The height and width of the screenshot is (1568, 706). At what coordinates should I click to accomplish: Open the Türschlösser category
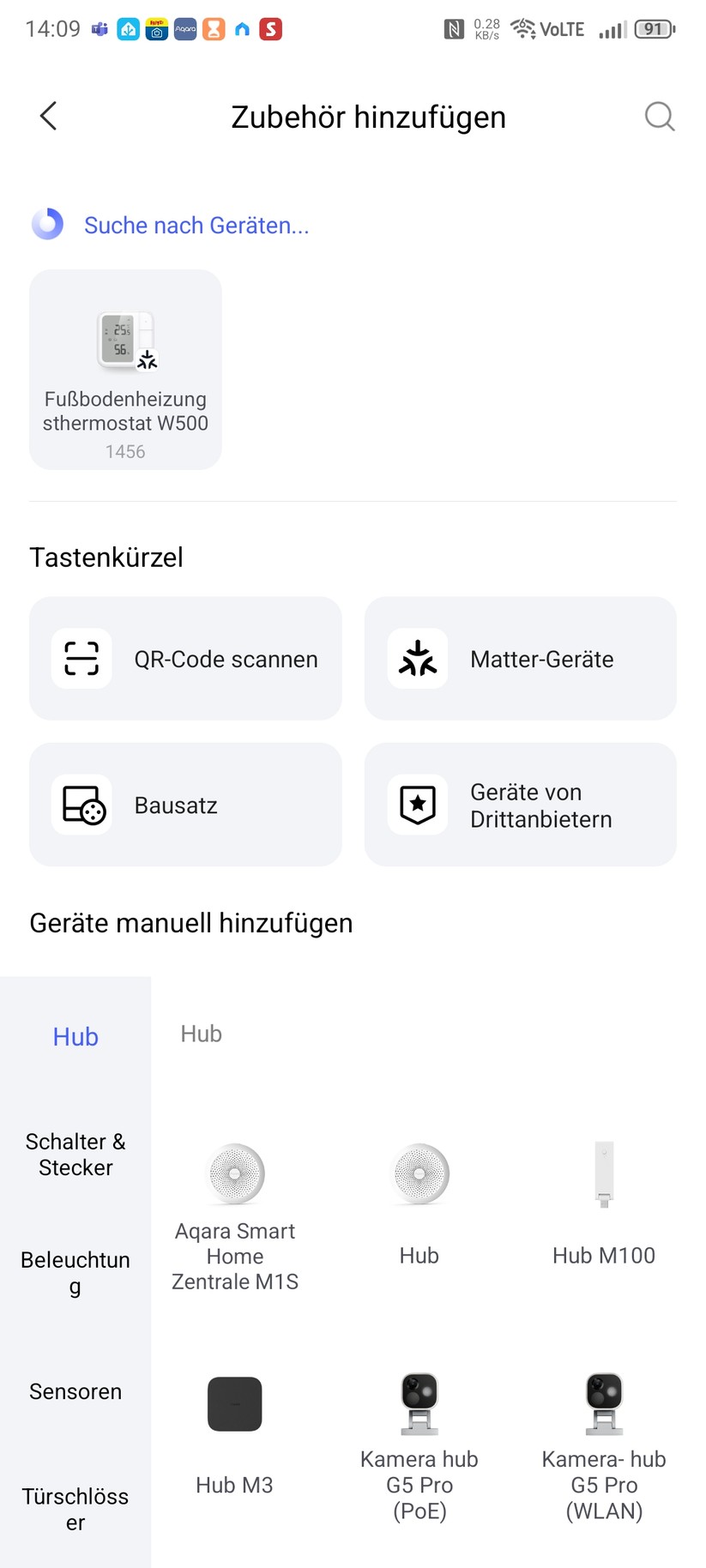pos(75,1509)
